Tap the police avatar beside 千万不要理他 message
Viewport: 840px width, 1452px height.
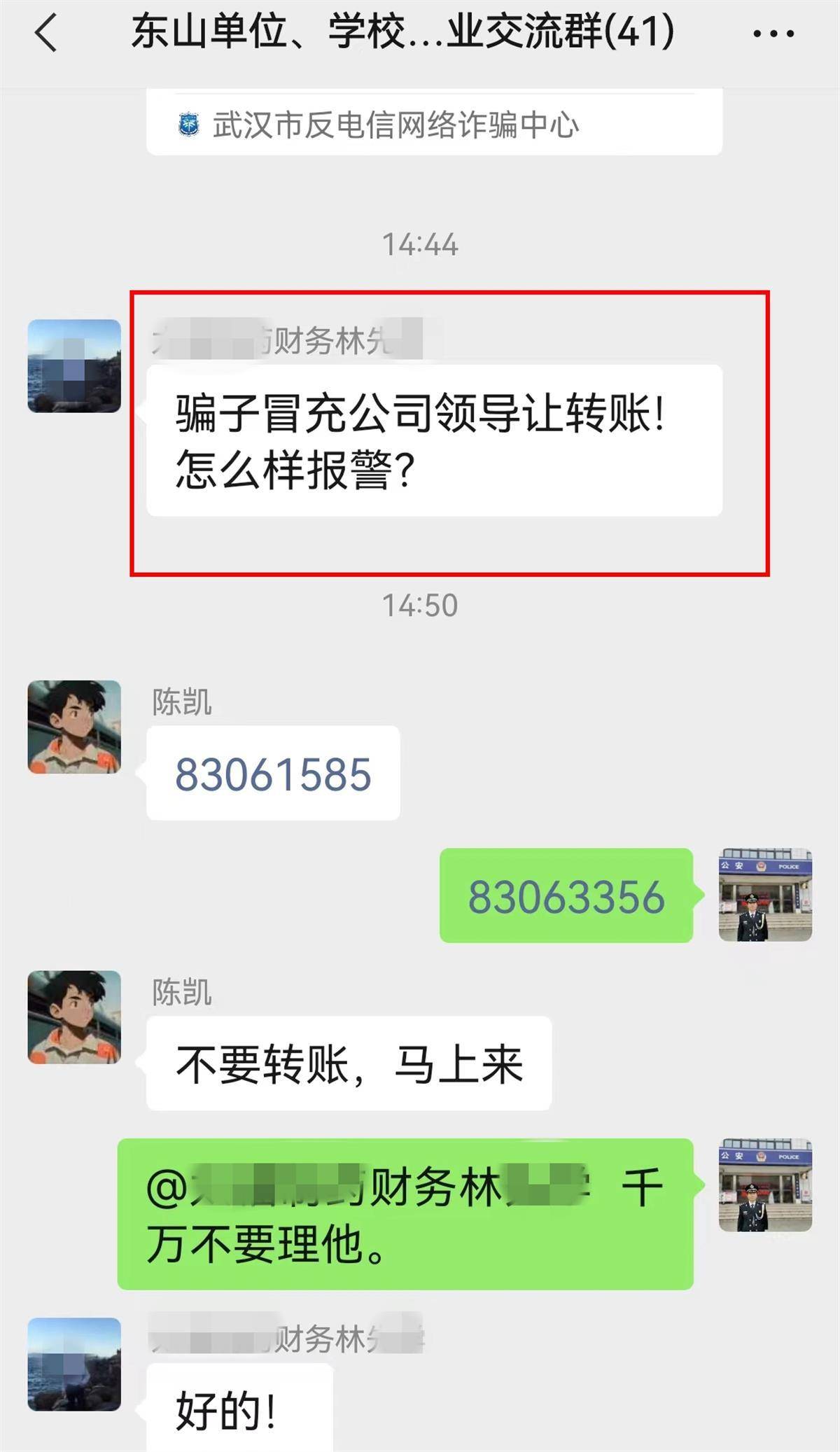point(765,1185)
